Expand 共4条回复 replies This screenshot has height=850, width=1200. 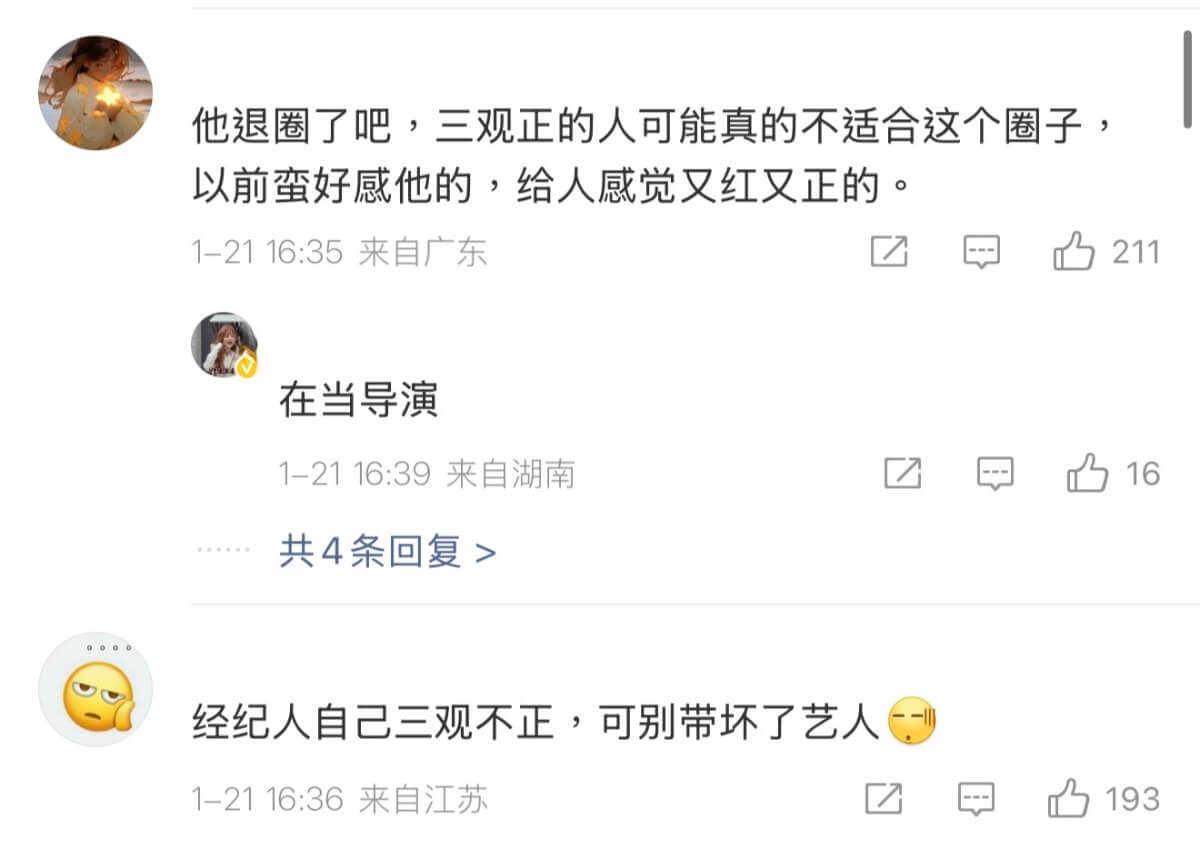(x=388, y=551)
